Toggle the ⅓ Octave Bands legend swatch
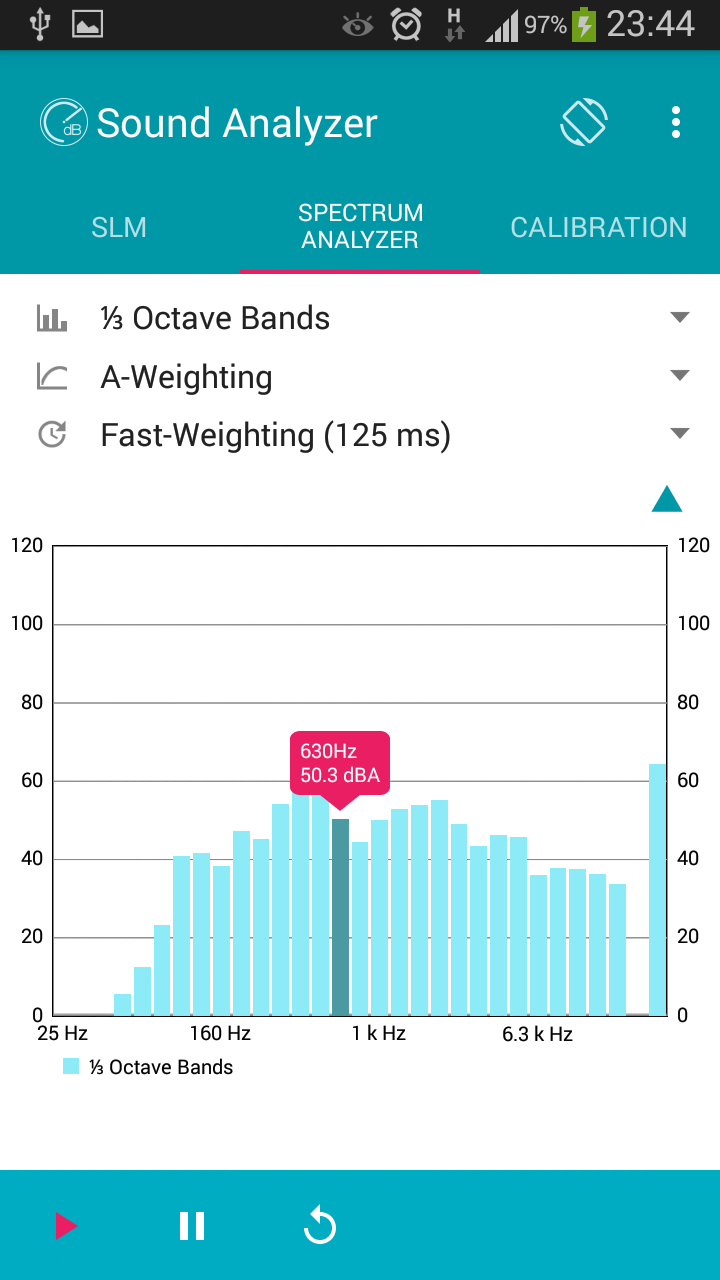The height and width of the screenshot is (1280, 720). click(71, 1067)
